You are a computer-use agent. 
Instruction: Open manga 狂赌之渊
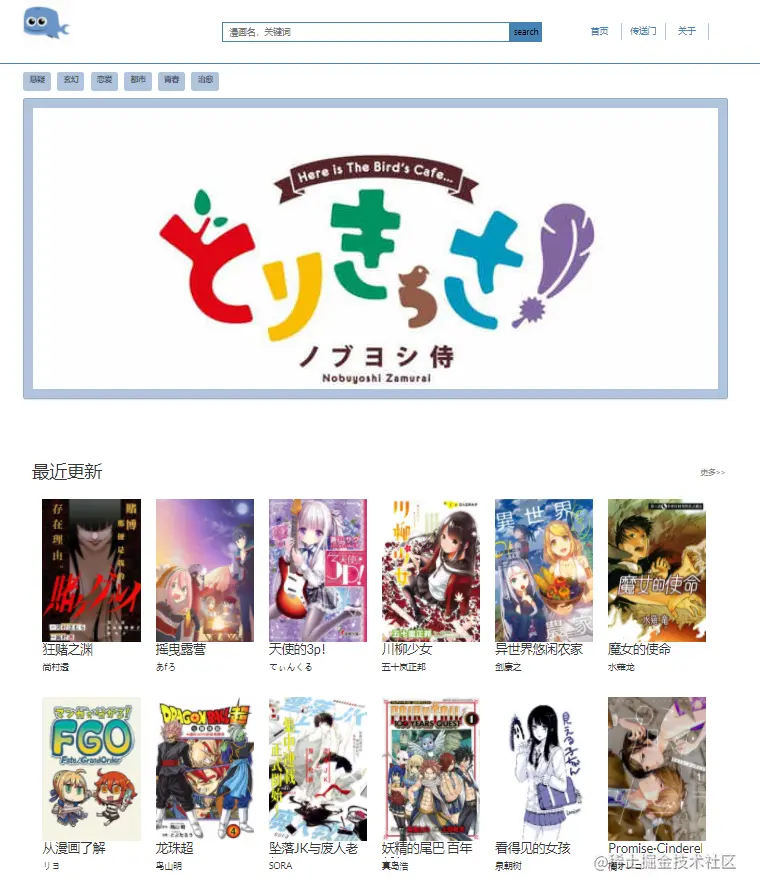[x=91, y=570]
